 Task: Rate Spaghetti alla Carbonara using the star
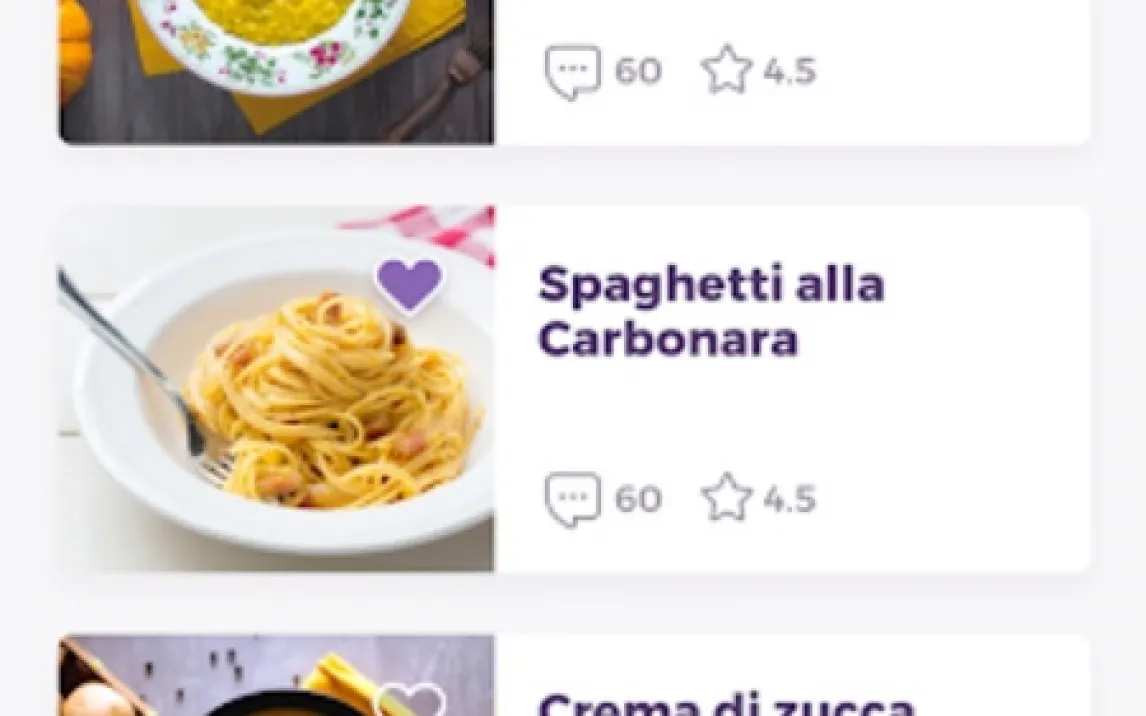click(x=727, y=498)
